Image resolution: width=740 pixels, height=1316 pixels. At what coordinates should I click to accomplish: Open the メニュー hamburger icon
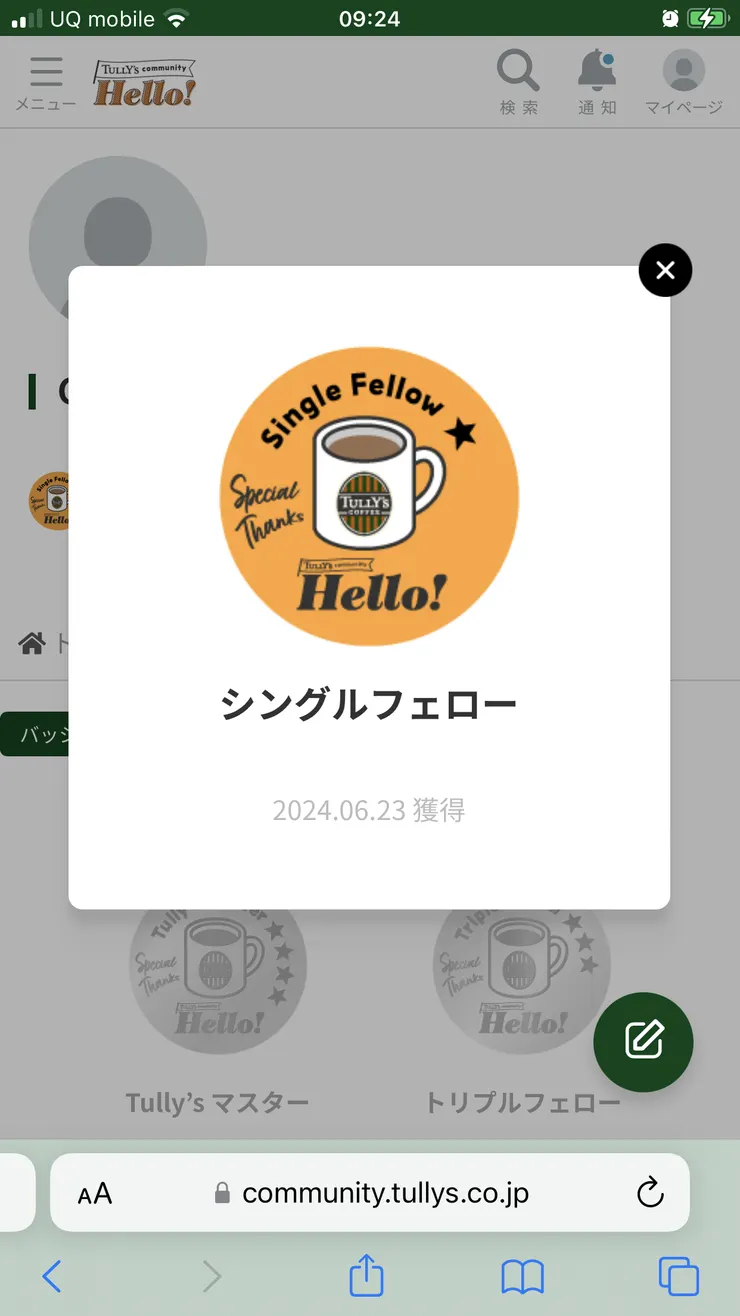point(45,72)
